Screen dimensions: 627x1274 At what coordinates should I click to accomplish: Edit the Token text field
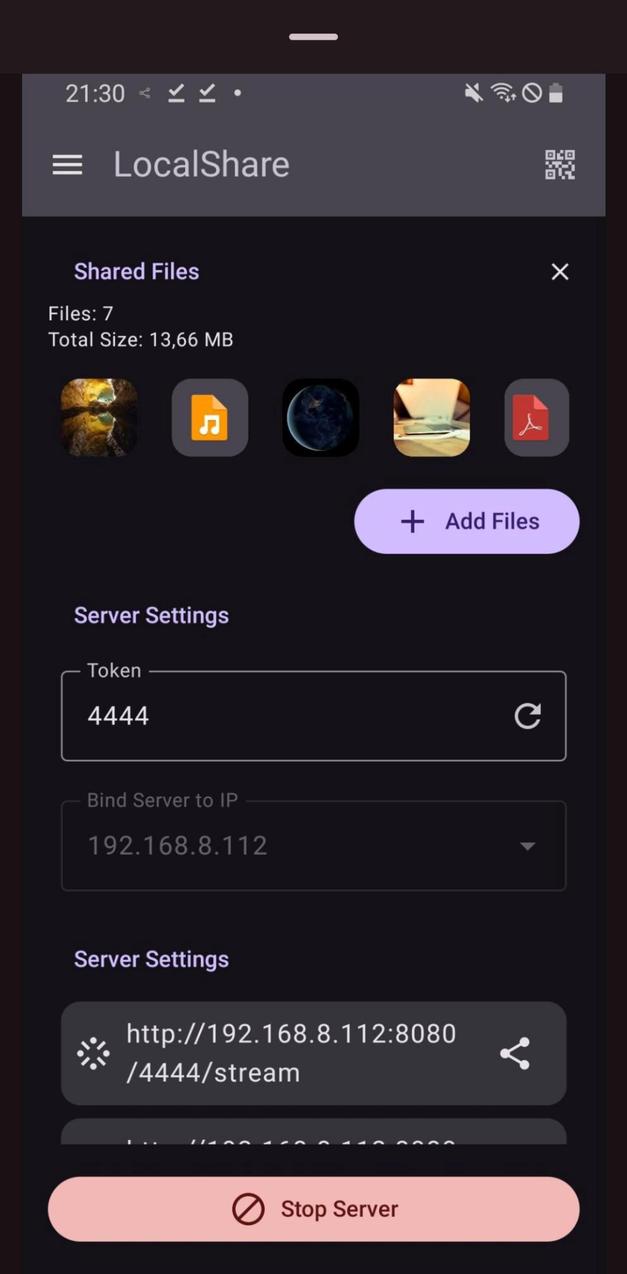(290, 716)
